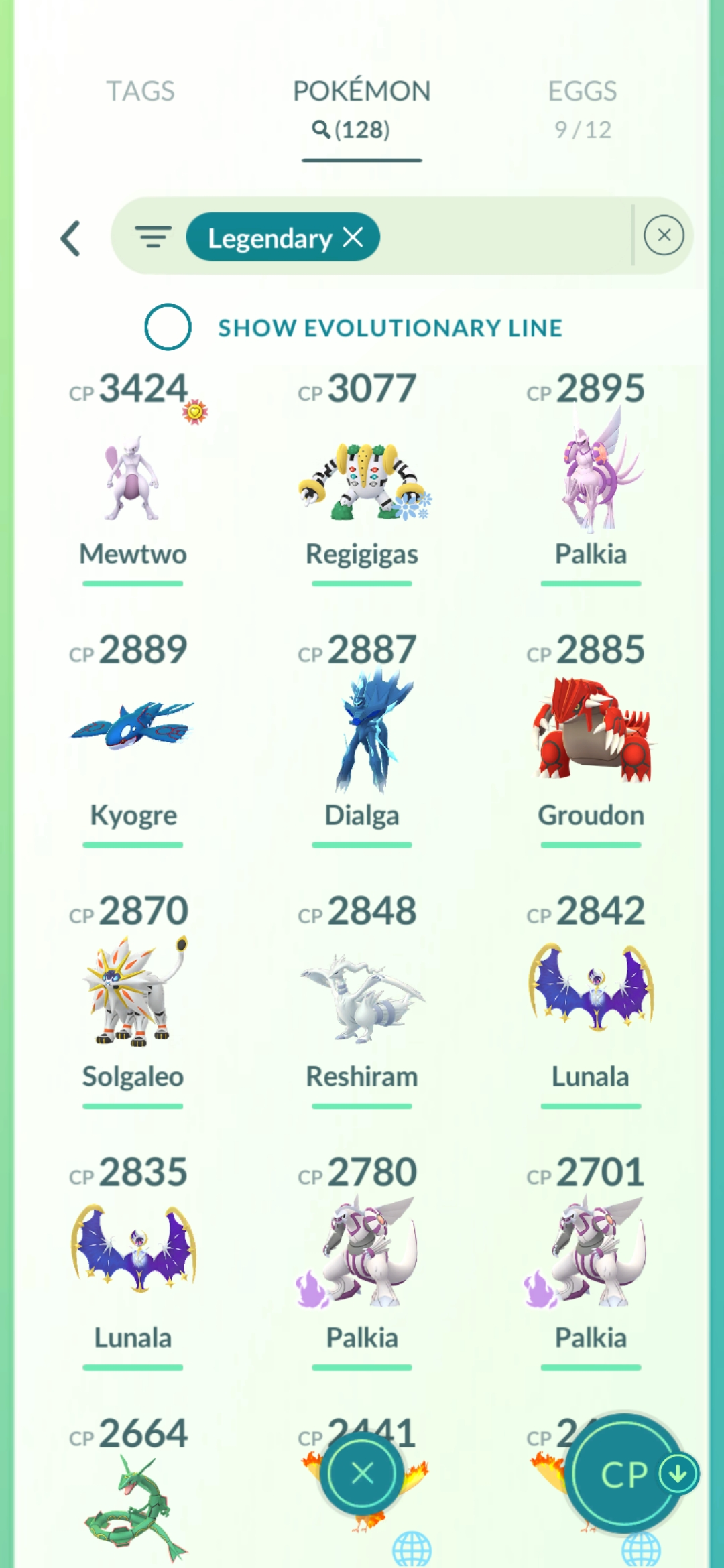Open the search filter options icon
724x1568 pixels.
[x=153, y=237]
